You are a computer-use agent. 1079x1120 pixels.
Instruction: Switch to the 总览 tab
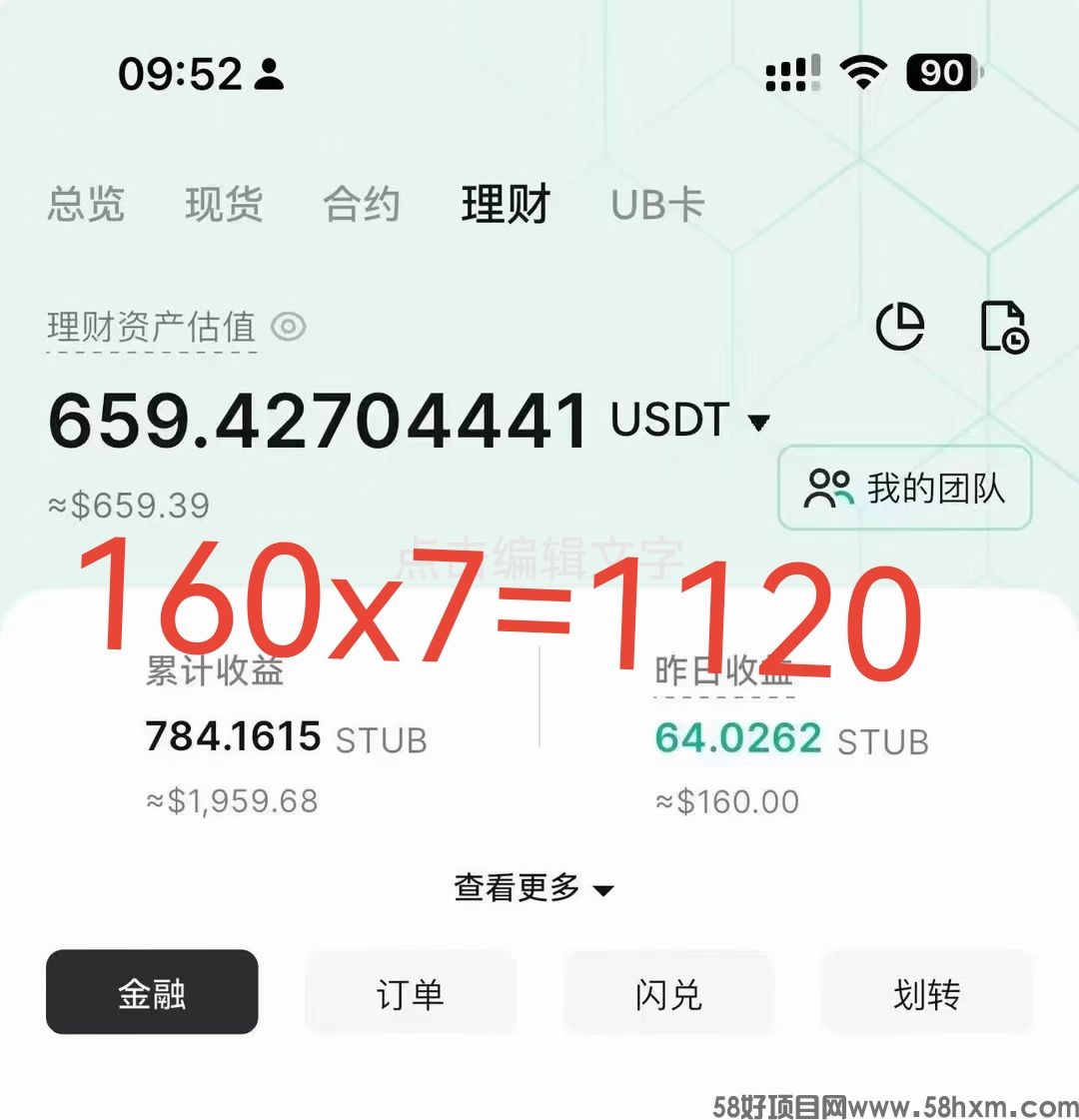click(x=86, y=205)
